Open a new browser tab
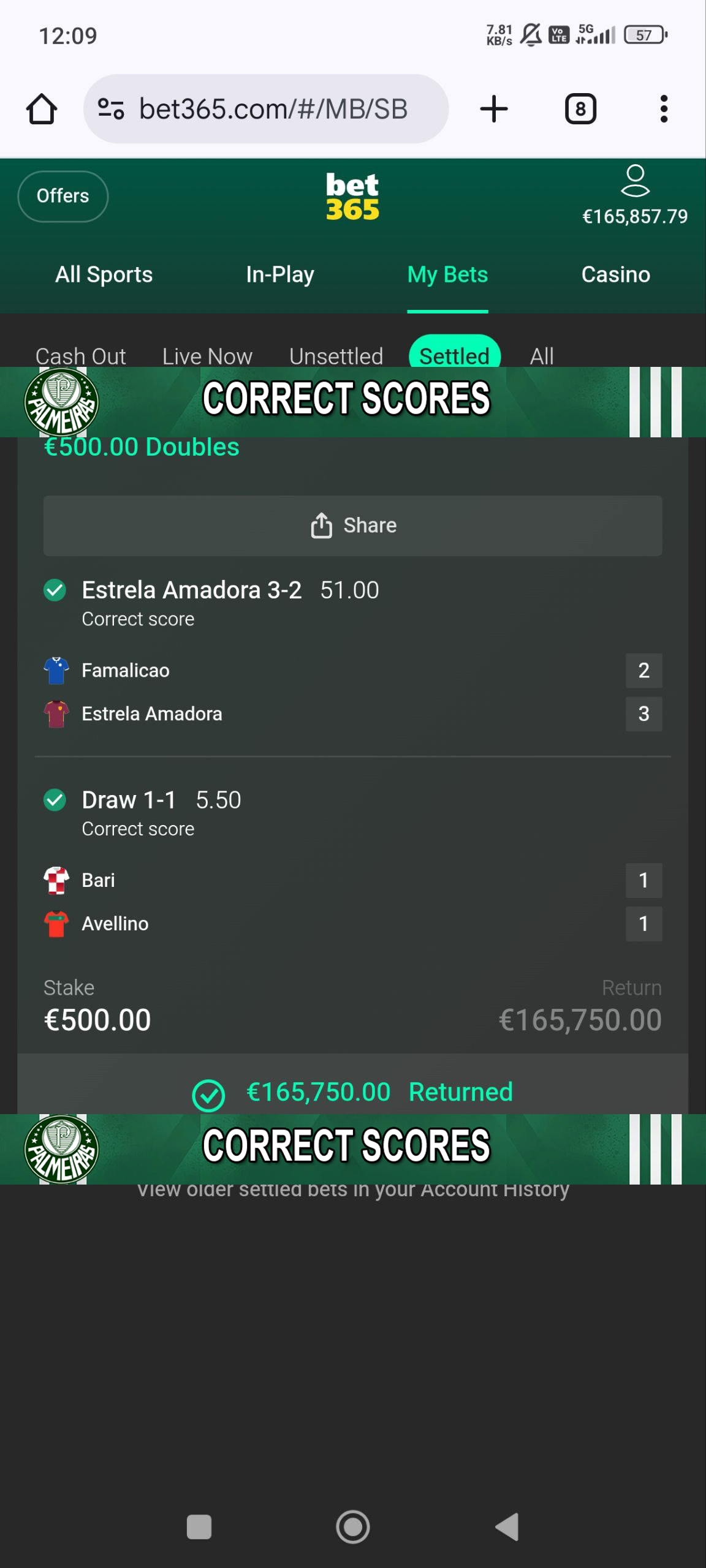Image resolution: width=706 pixels, height=1568 pixels. [494, 109]
